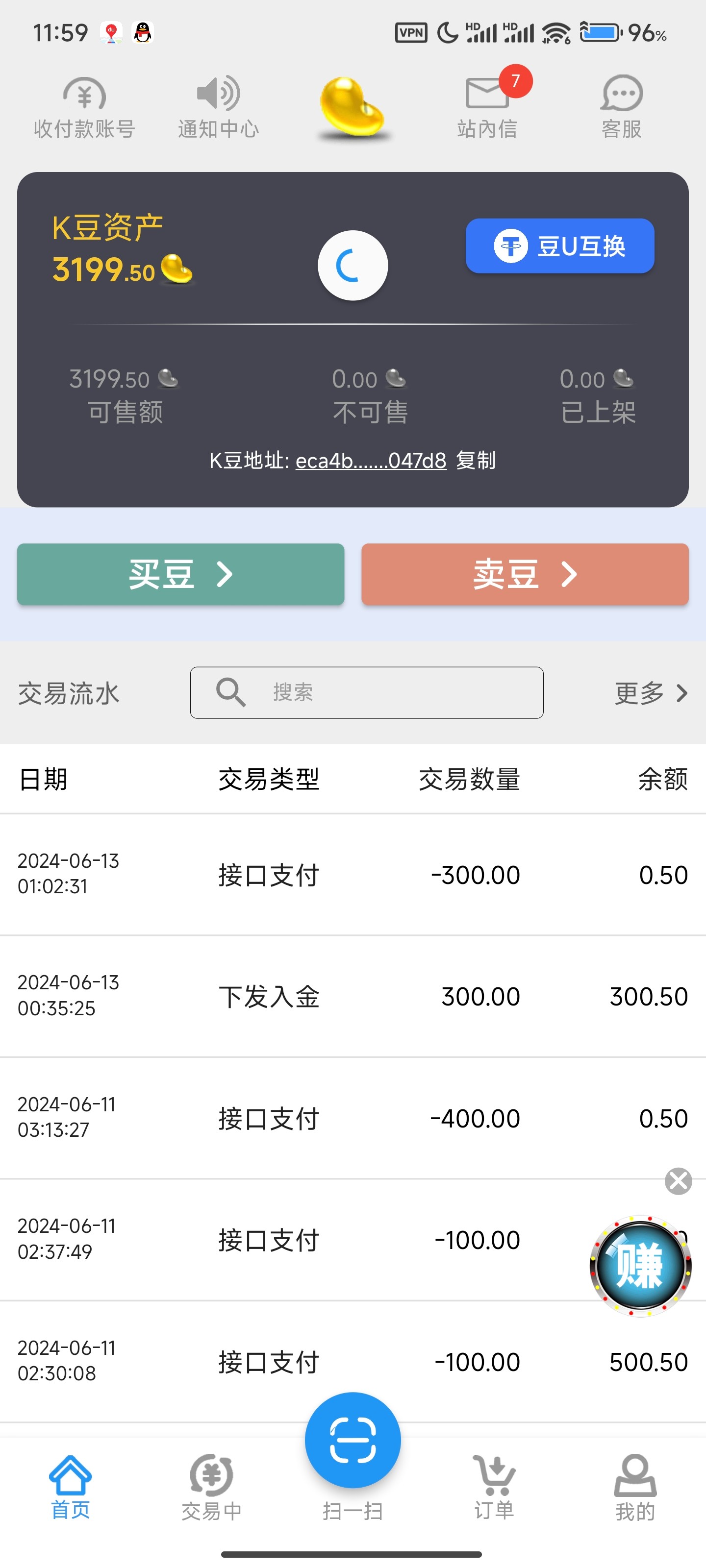Image resolution: width=706 pixels, height=1568 pixels.
Task: Tap the 豆U互换 exchange button
Action: [560, 246]
